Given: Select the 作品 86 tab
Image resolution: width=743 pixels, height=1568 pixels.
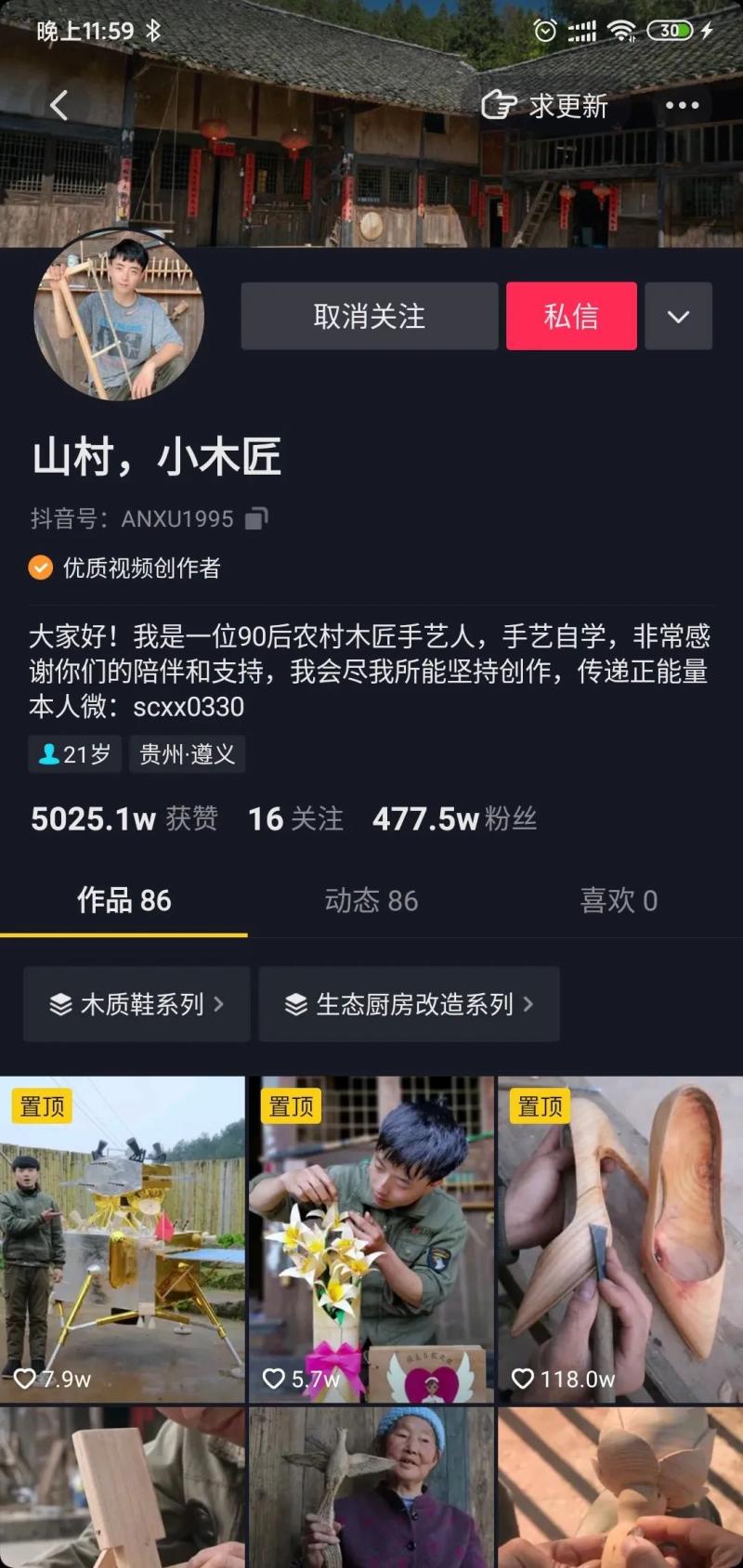Looking at the screenshot, I should (124, 900).
